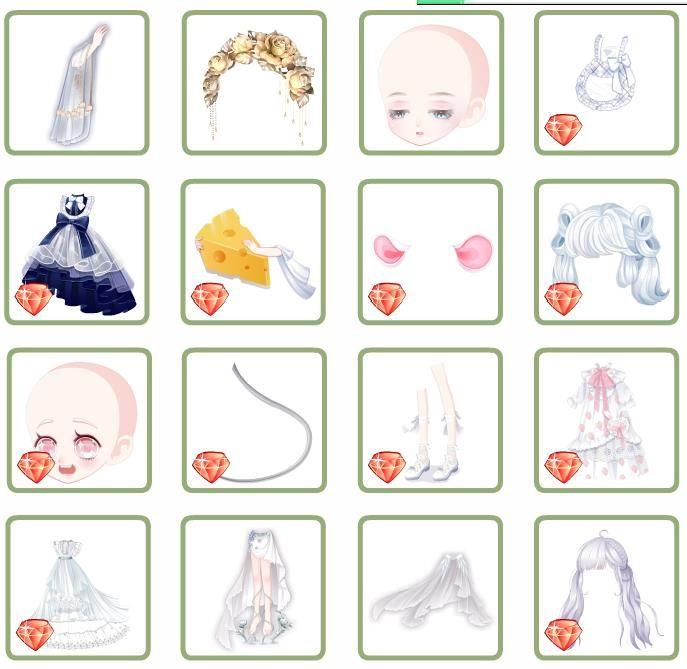Viewport: 687px width, 669px height.
Task: Select the blue-eyed face item
Action: (x=431, y=83)
